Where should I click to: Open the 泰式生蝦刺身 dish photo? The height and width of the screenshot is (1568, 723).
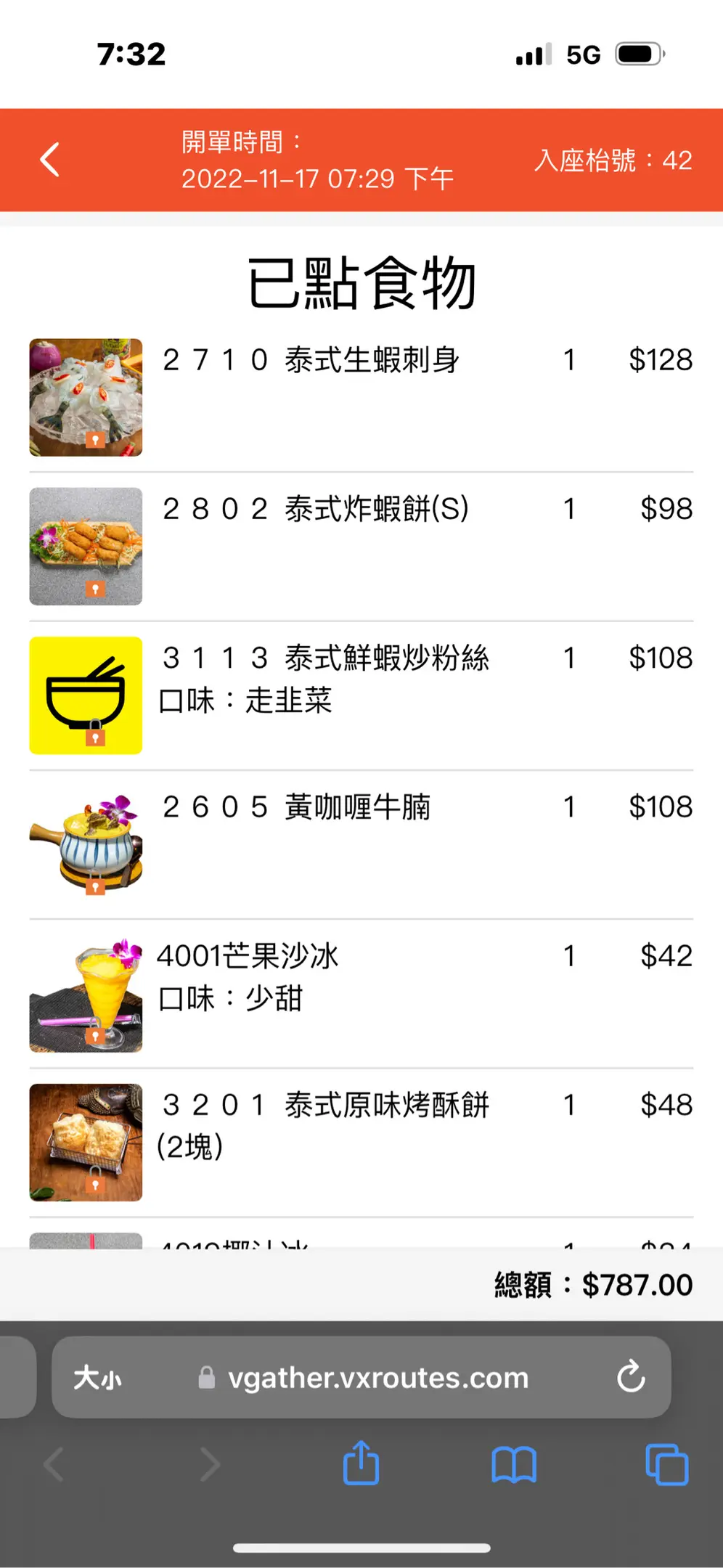click(86, 397)
